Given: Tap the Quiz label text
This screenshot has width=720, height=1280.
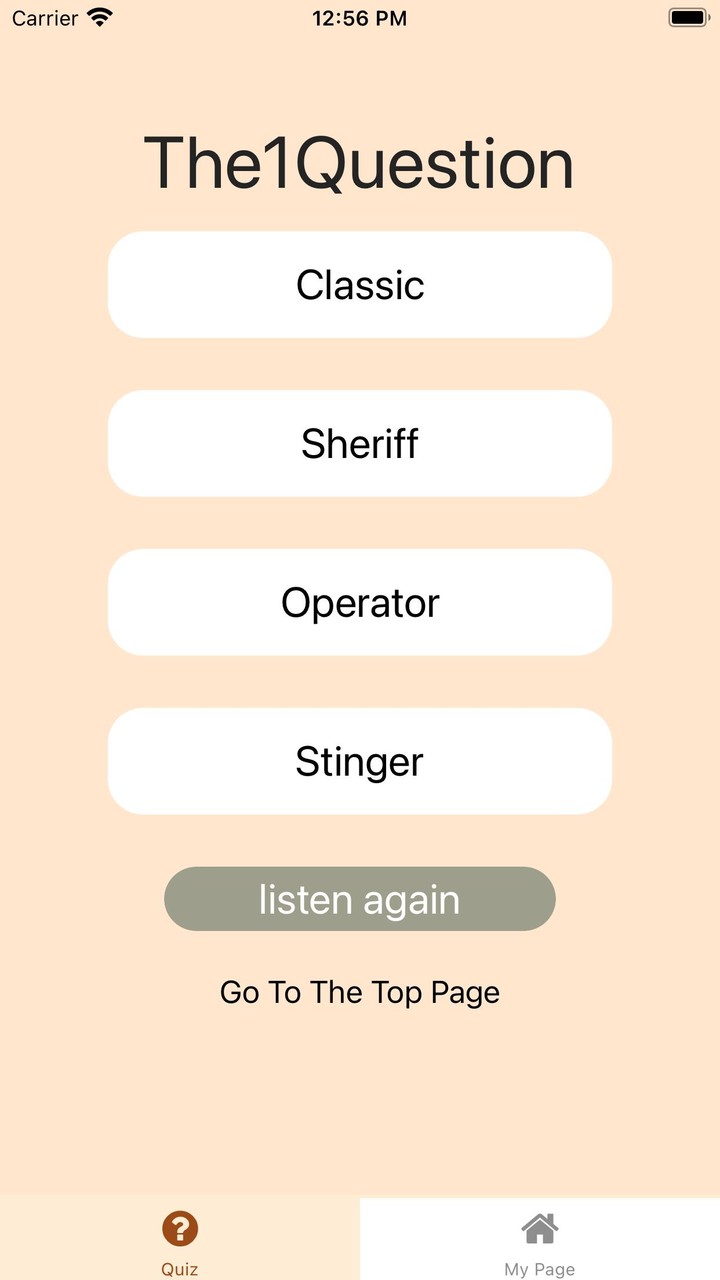Looking at the screenshot, I should click(179, 1267).
